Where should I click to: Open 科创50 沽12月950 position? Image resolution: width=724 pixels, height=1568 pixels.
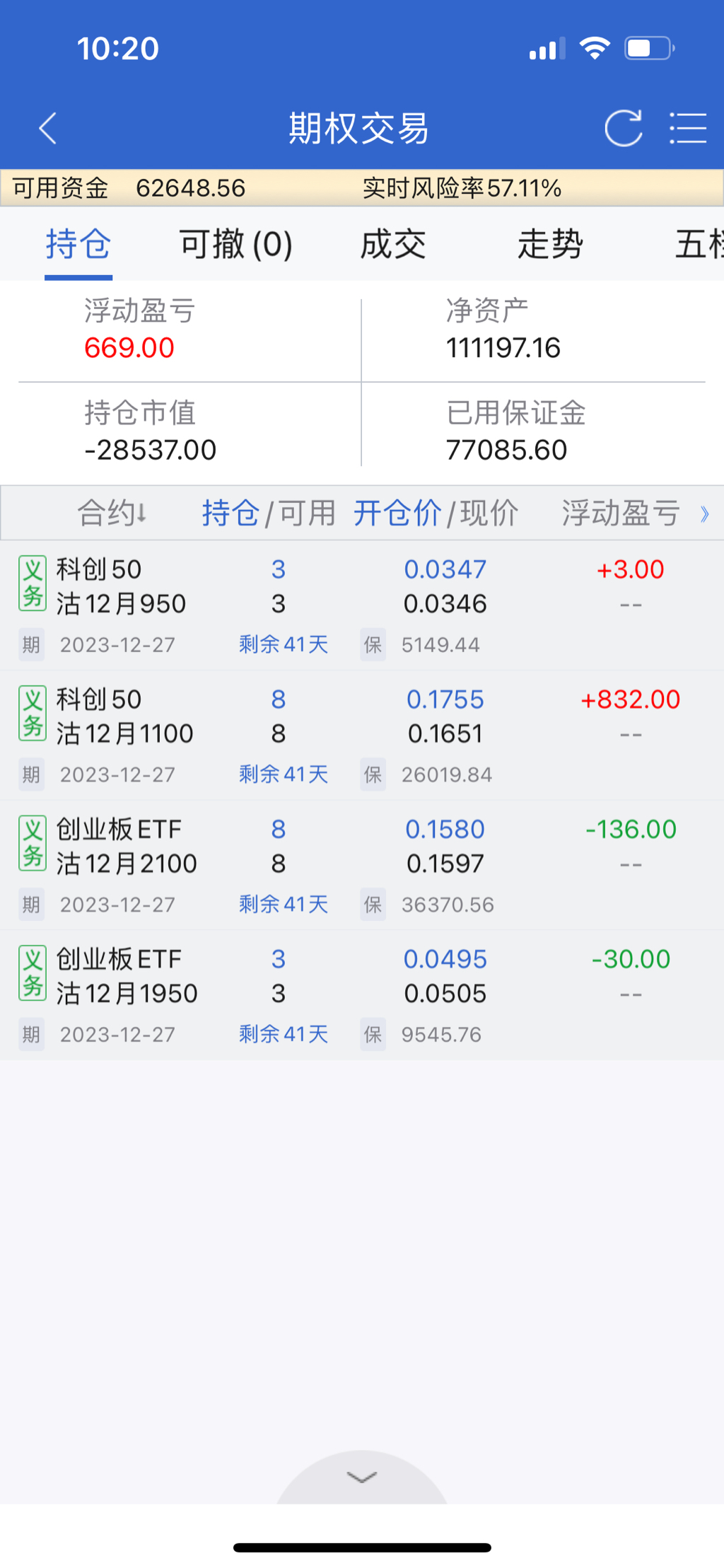[x=120, y=587]
